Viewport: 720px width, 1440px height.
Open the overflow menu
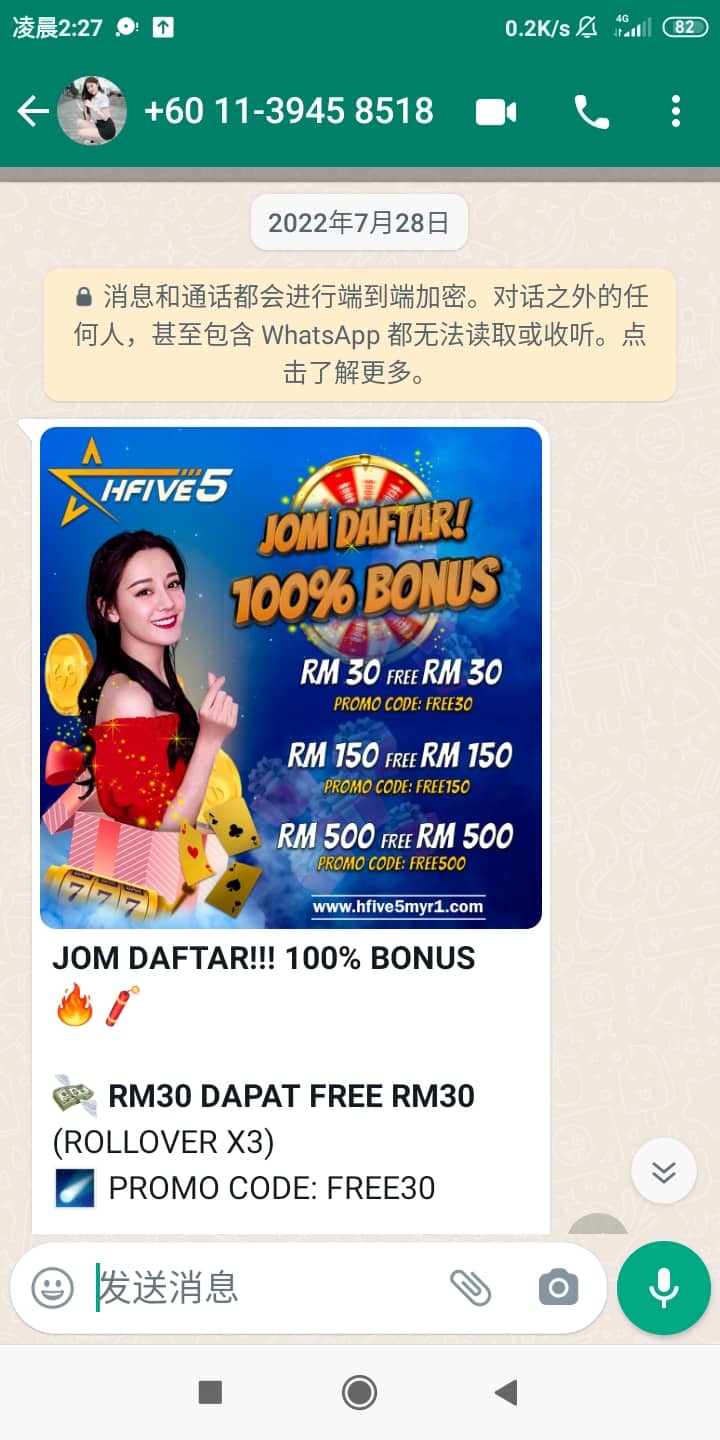click(676, 111)
